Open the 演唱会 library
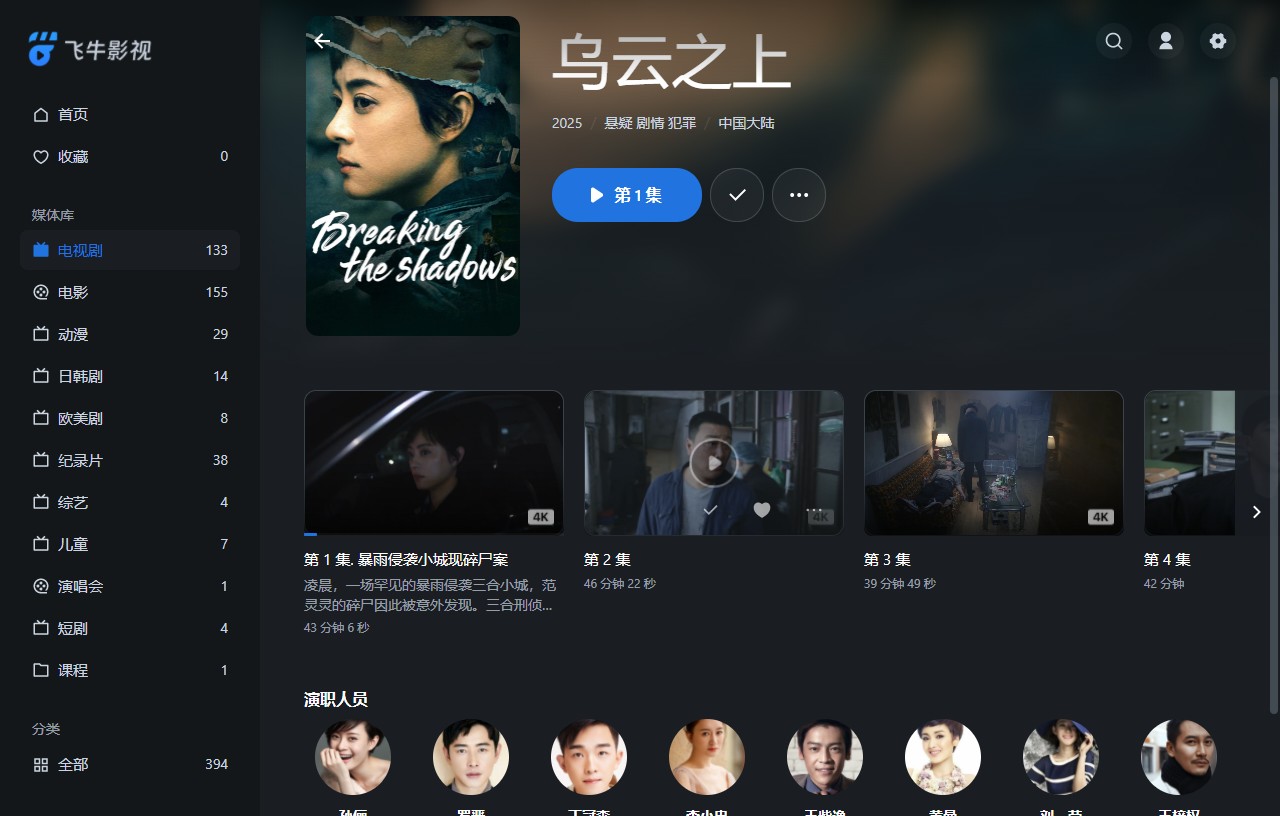Screen dimensions: 1280x816 tap(80, 587)
